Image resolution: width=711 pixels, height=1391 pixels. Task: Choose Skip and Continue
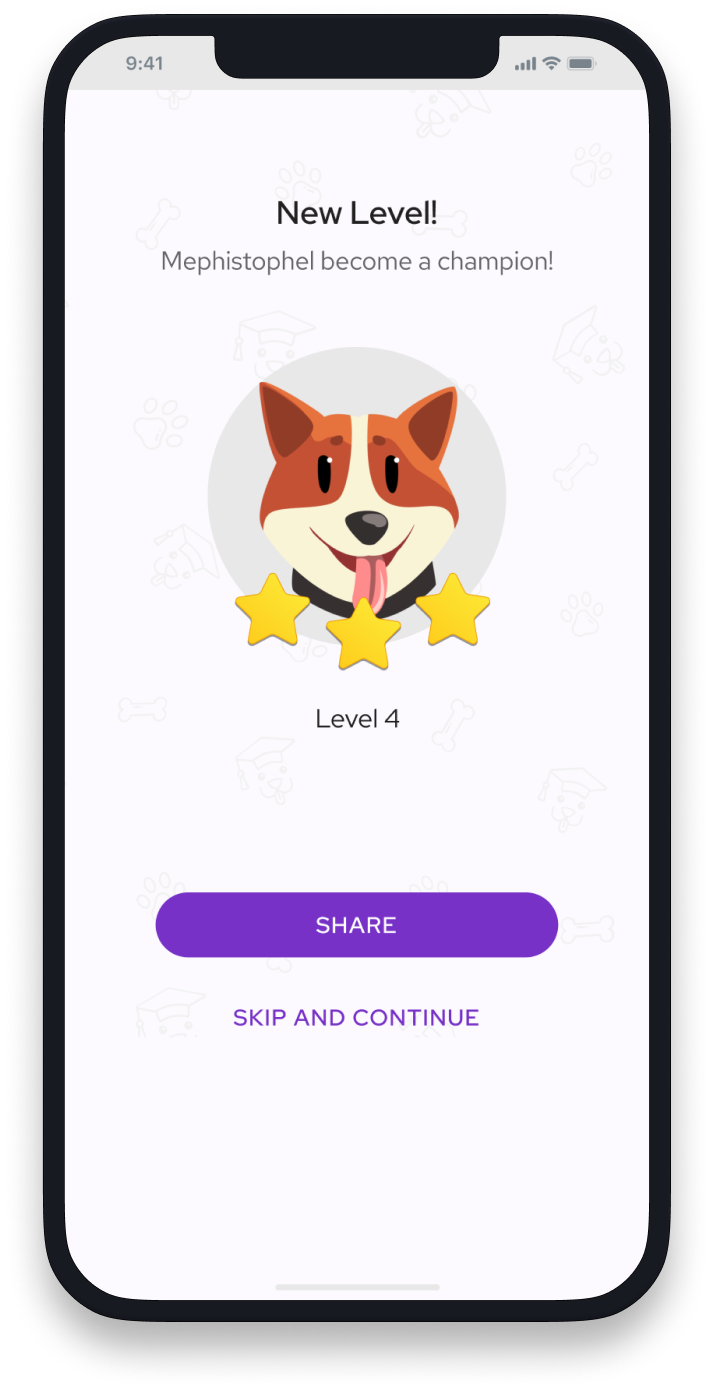click(x=356, y=1017)
